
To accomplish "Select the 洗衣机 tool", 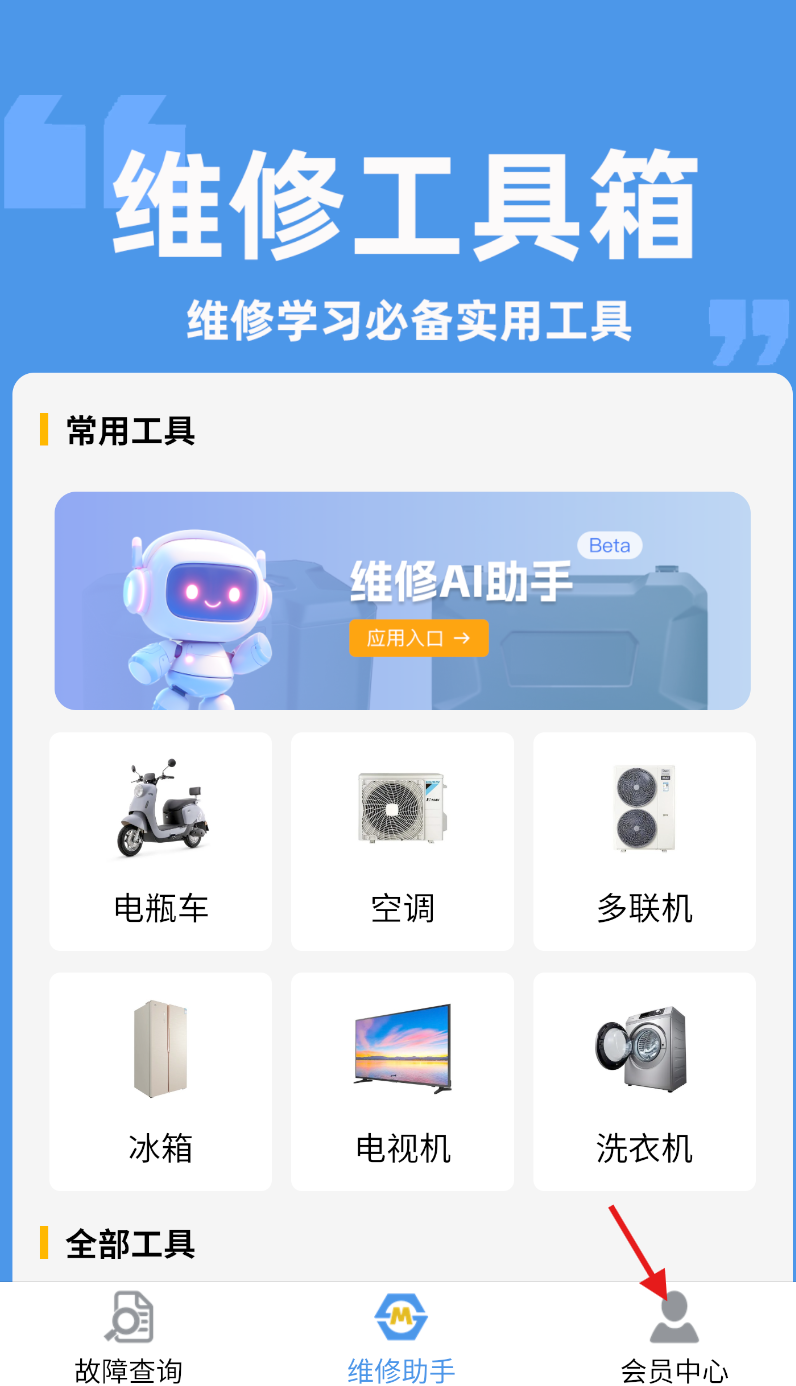I will pos(644,1081).
